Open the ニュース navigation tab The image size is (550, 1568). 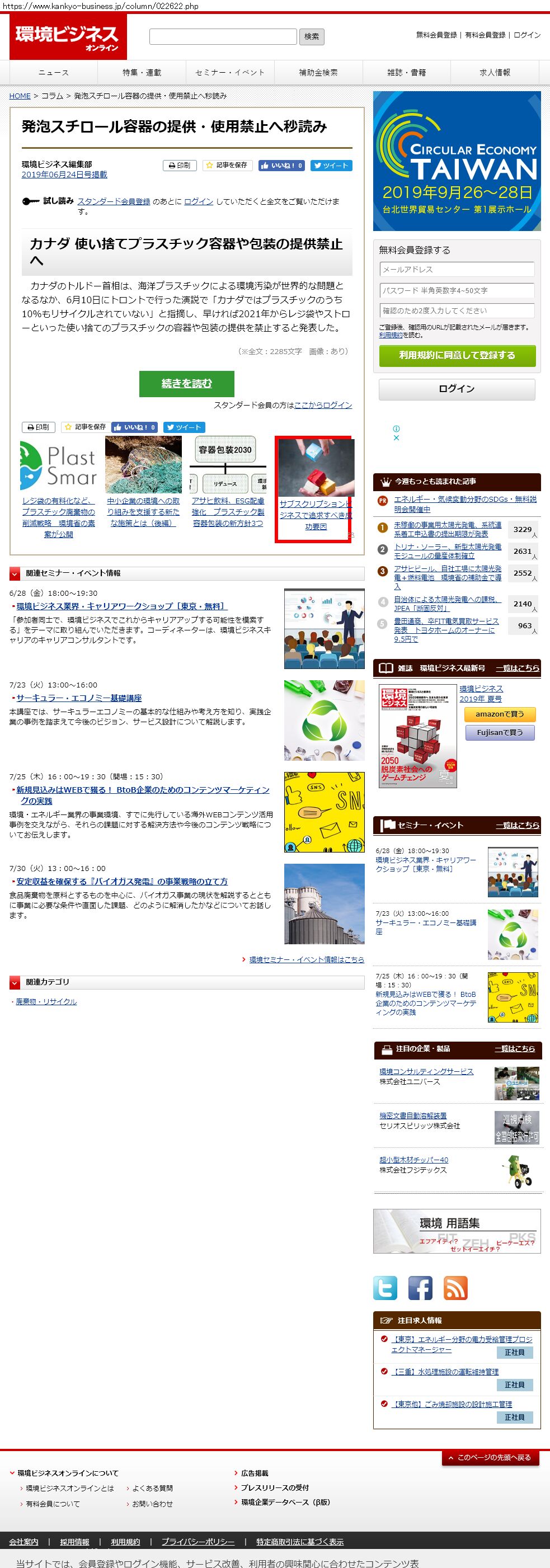54,72
